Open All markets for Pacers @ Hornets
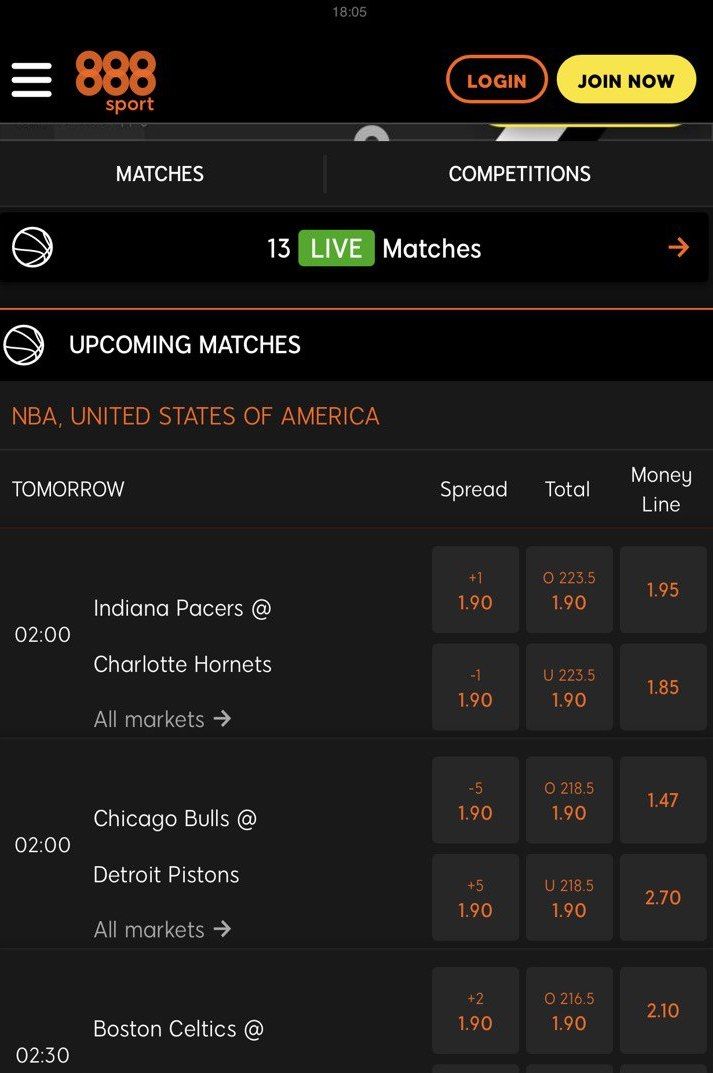713x1073 pixels. click(x=162, y=719)
